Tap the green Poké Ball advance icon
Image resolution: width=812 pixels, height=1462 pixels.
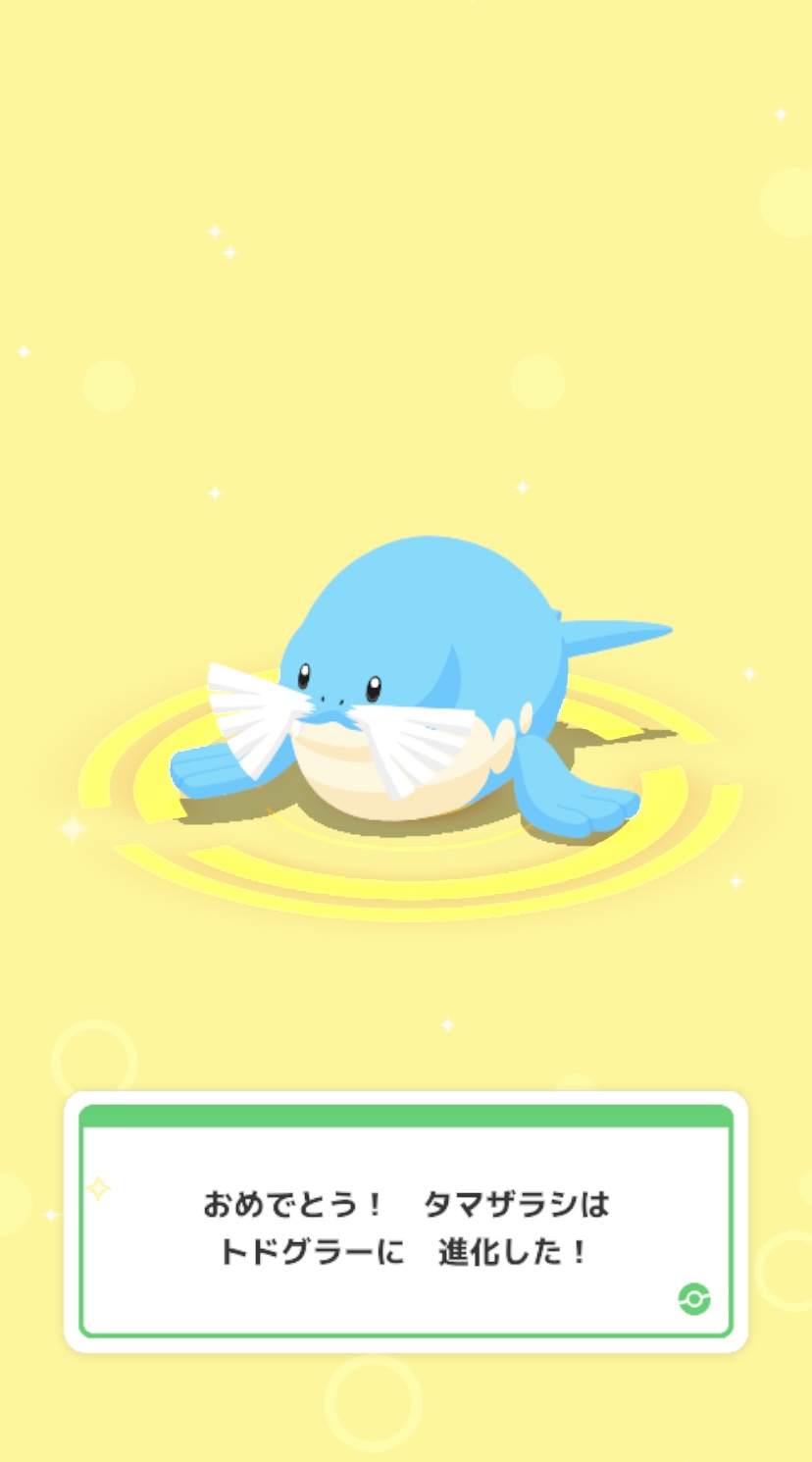[694, 1299]
